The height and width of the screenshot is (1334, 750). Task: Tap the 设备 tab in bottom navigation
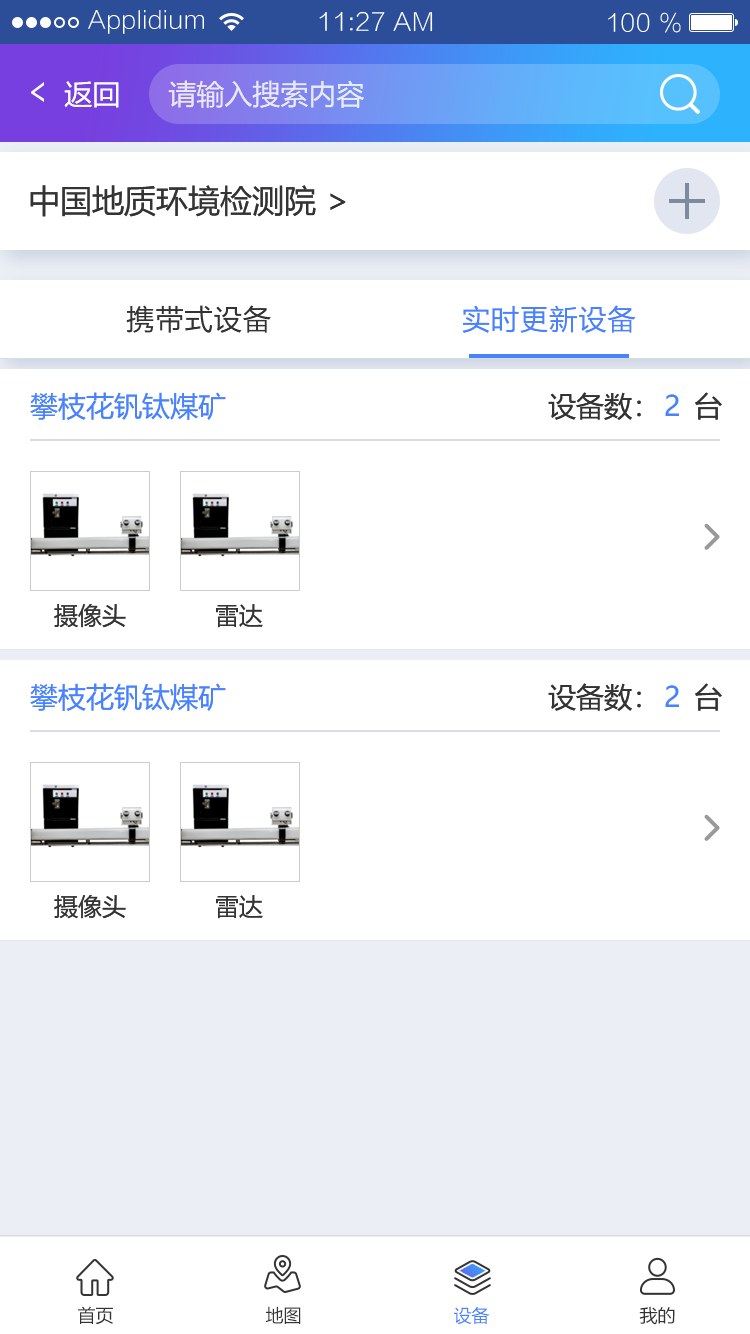(471, 1290)
